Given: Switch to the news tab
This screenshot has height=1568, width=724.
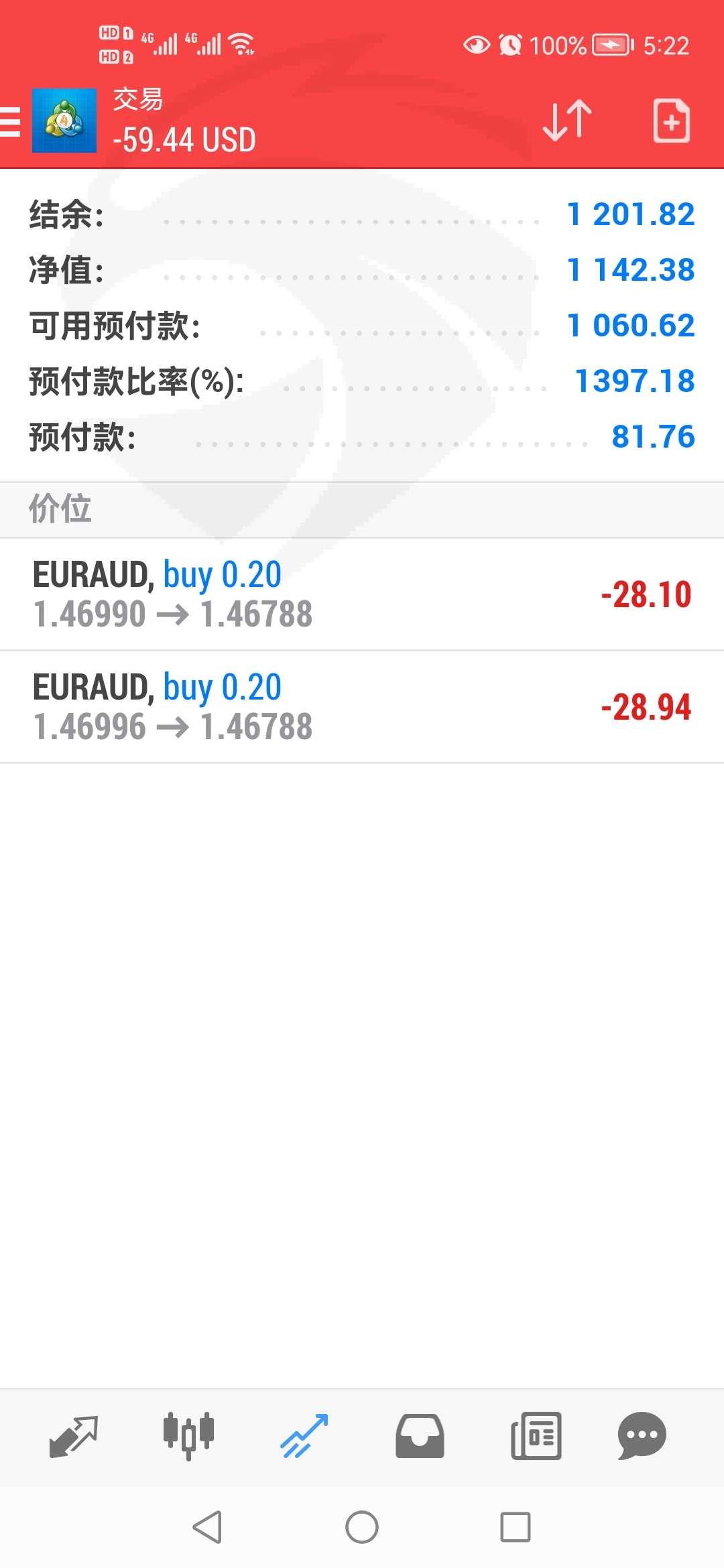Looking at the screenshot, I should point(536,1436).
